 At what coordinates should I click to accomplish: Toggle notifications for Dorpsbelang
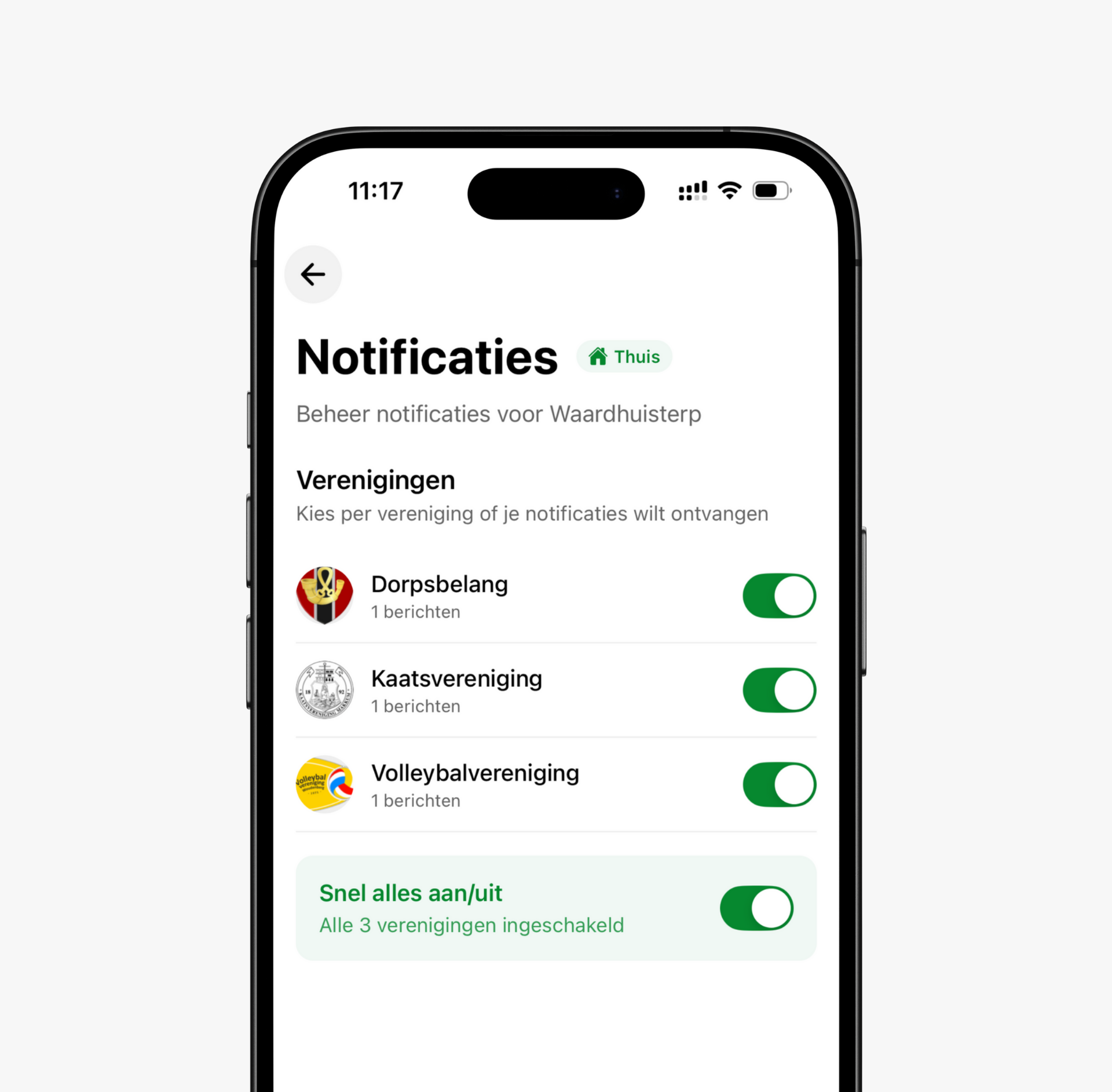pos(779,596)
